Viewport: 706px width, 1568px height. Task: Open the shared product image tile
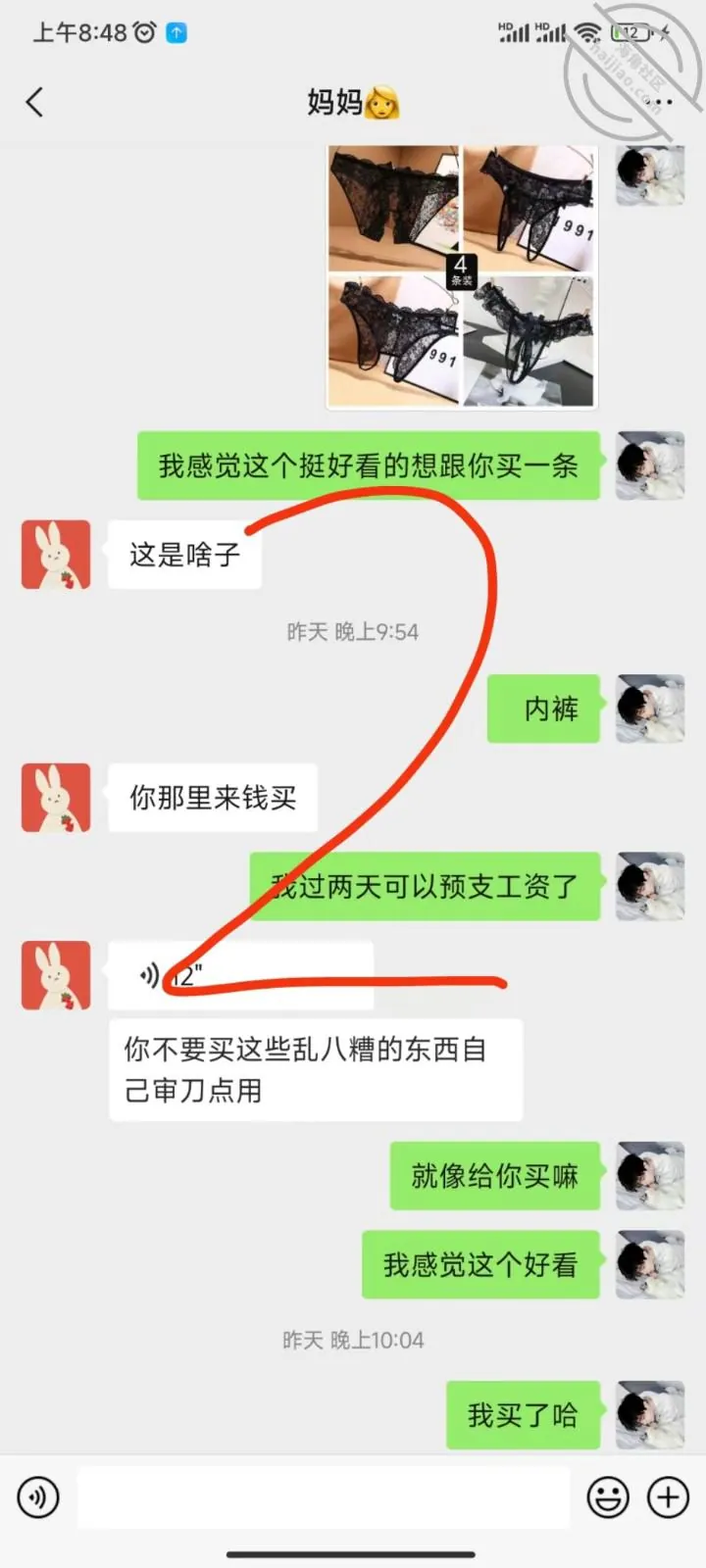pyautogui.click(x=462, y=276)
